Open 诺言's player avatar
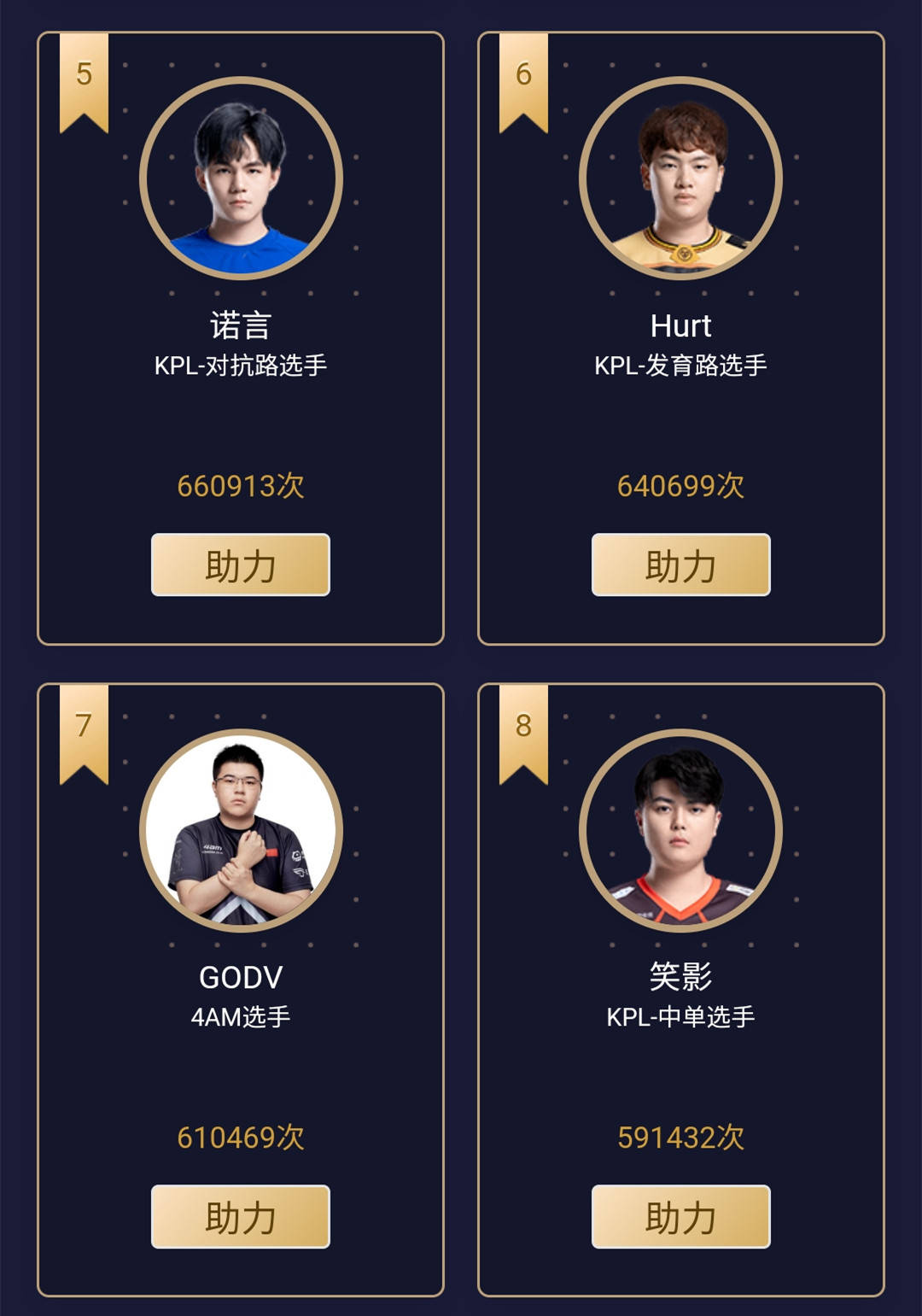The width and height of the screenshot is (922, 1316). tap(241, 178)
